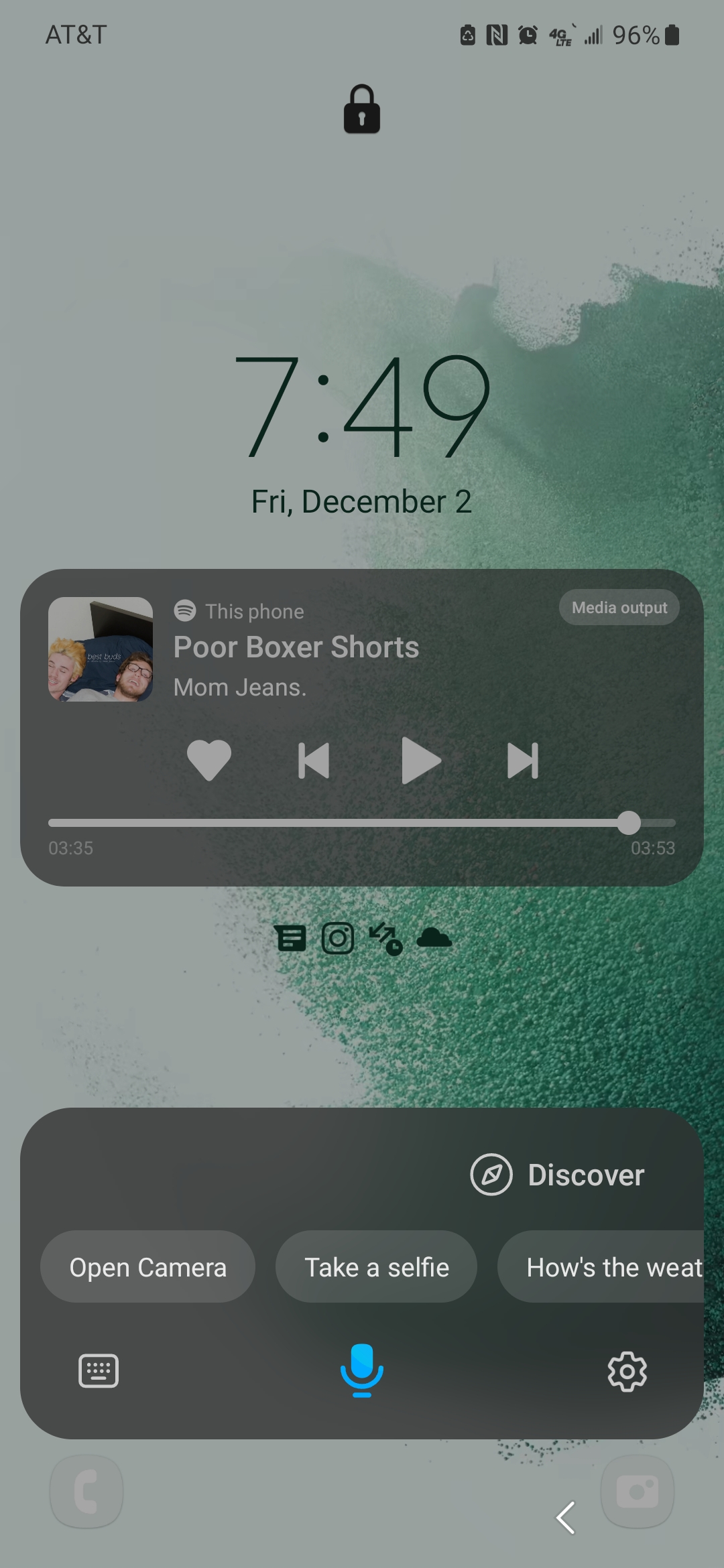Choose the Take a selfie suggestion
Image resolution: width=724 pixels, height=1568 pixels.
[x=376, y=1266]
